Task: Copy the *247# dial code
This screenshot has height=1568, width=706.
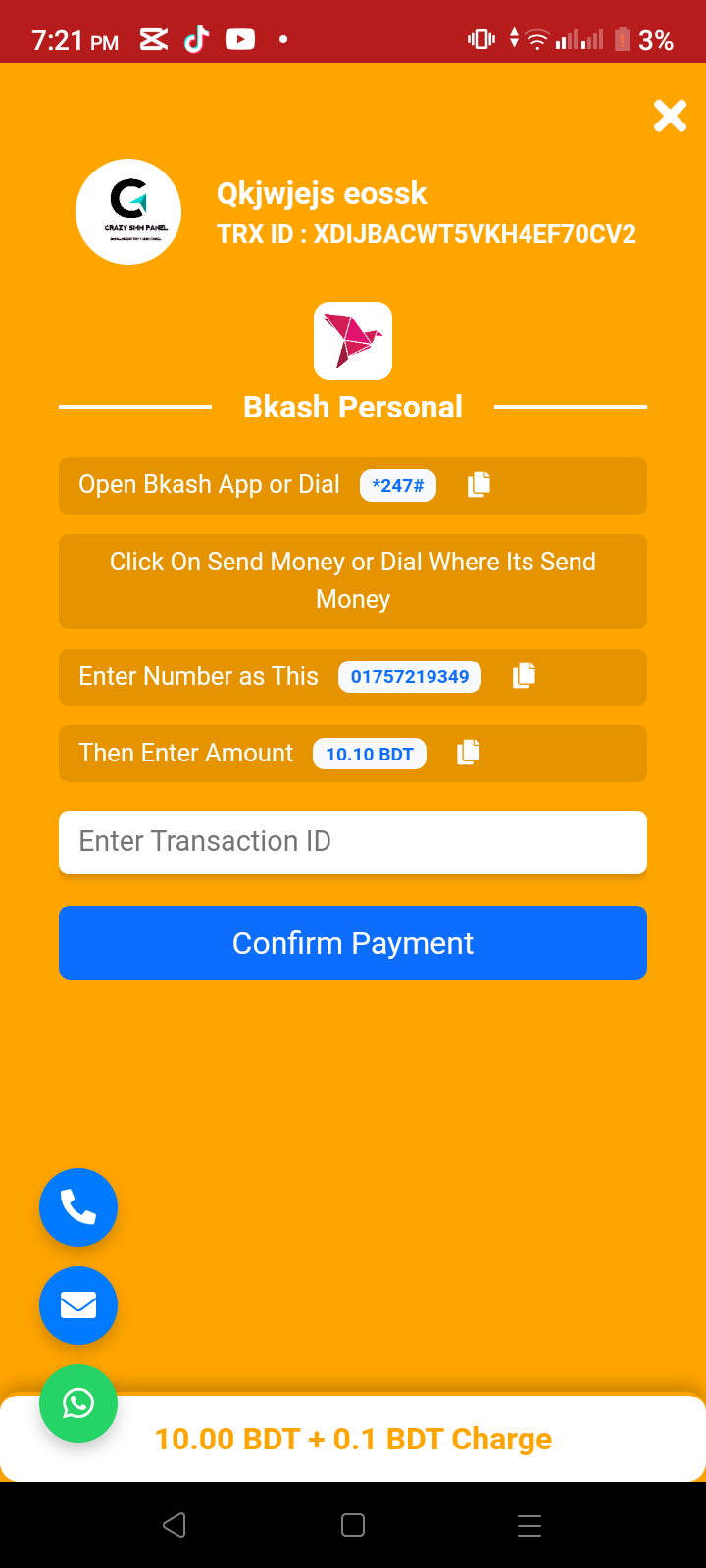Action: pyautogui.click(x=479, y=484)
